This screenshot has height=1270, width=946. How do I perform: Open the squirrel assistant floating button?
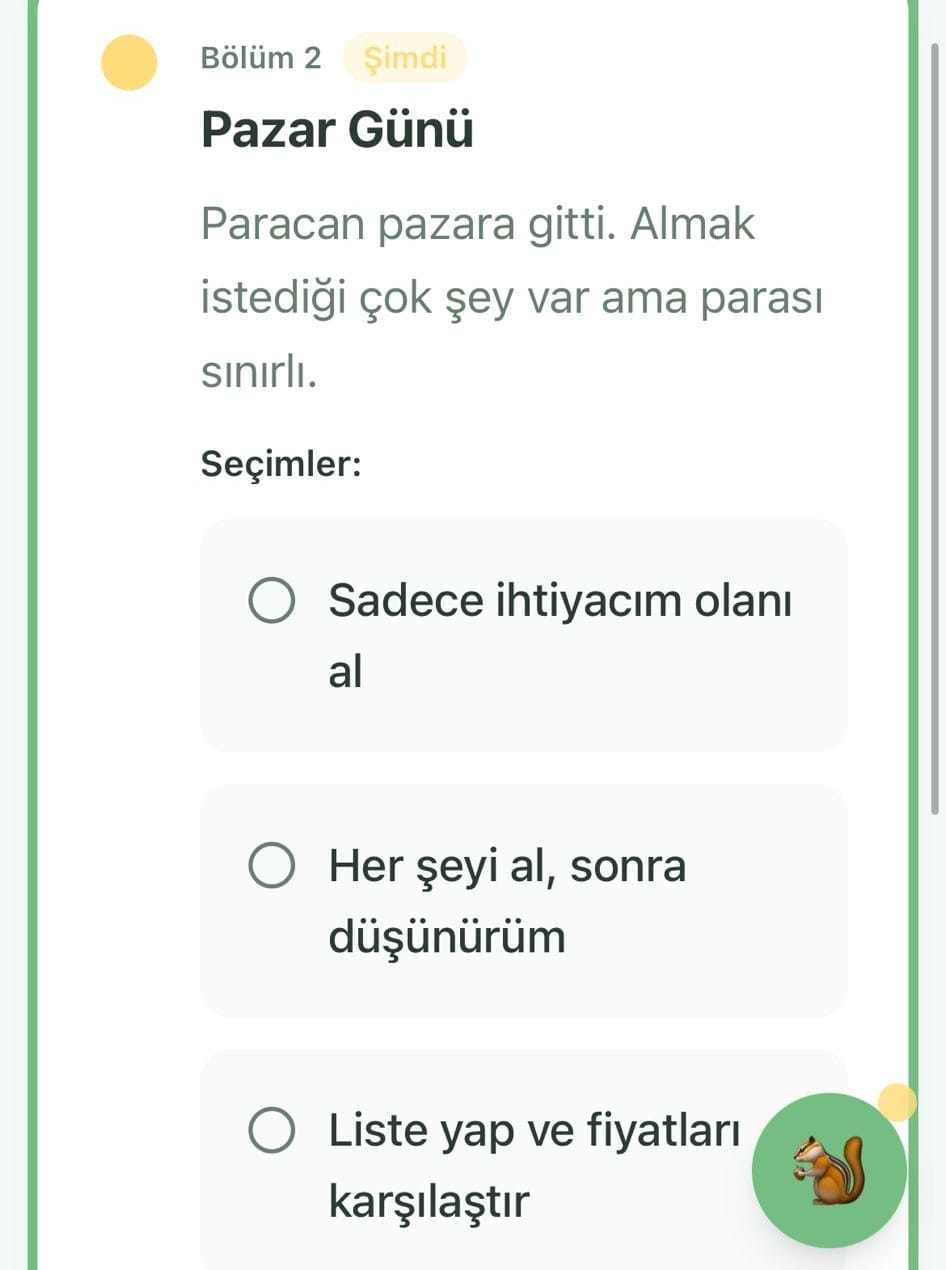(x=829, y=1171)
